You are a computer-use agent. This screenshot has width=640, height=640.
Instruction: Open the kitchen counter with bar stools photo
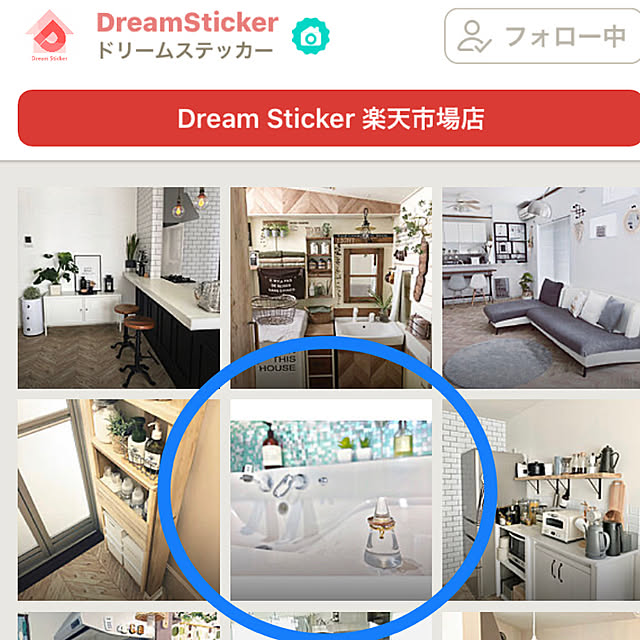coord(119,287)
